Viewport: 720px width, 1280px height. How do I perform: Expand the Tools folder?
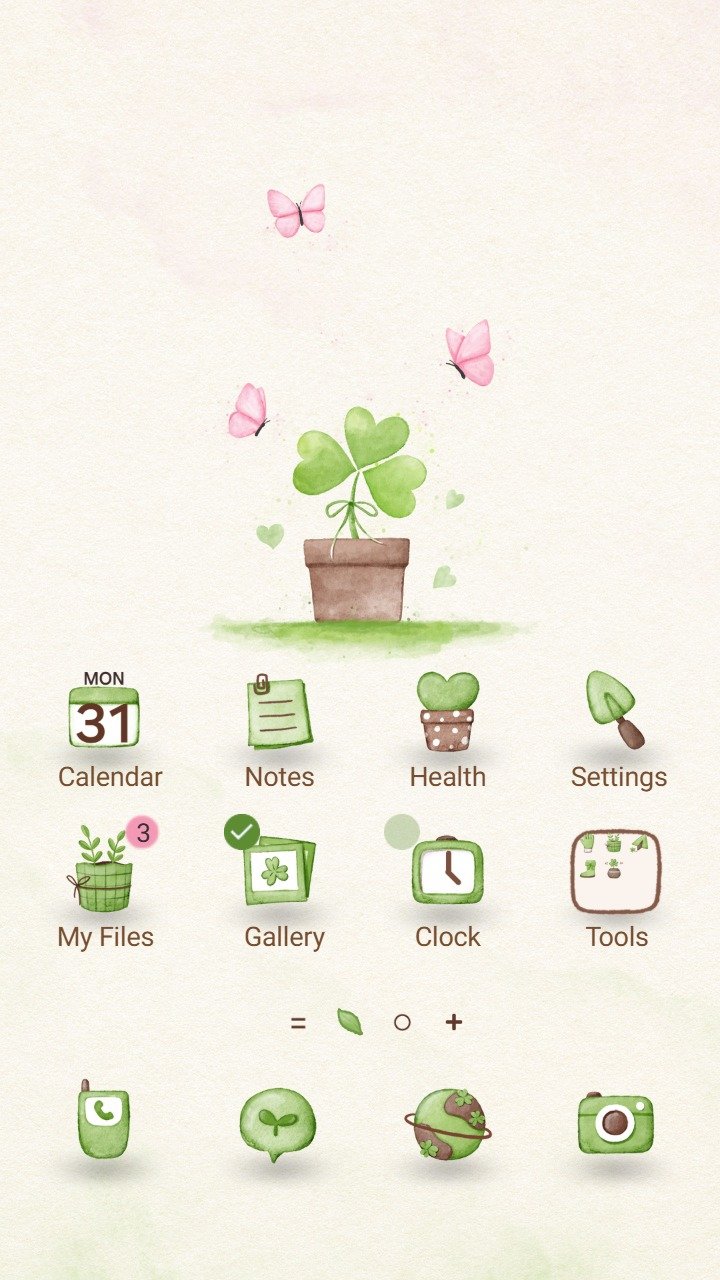pos(616,872)
